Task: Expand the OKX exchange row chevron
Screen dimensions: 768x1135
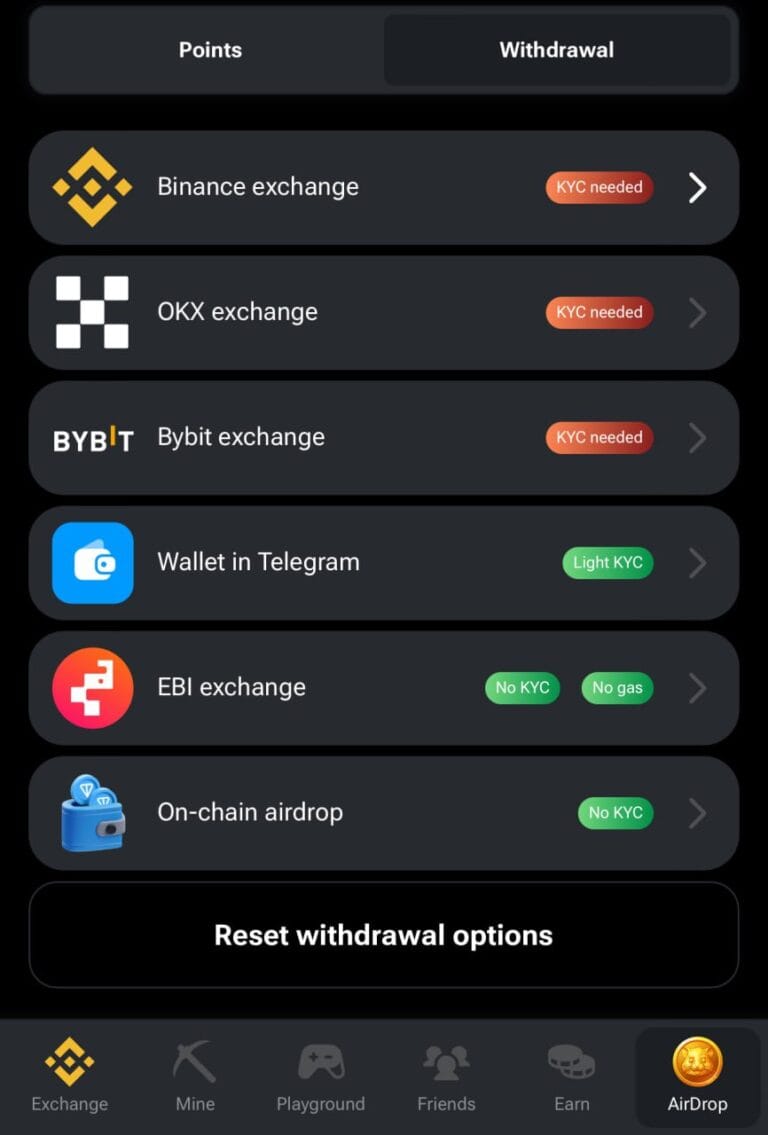Action: [698, 312]
